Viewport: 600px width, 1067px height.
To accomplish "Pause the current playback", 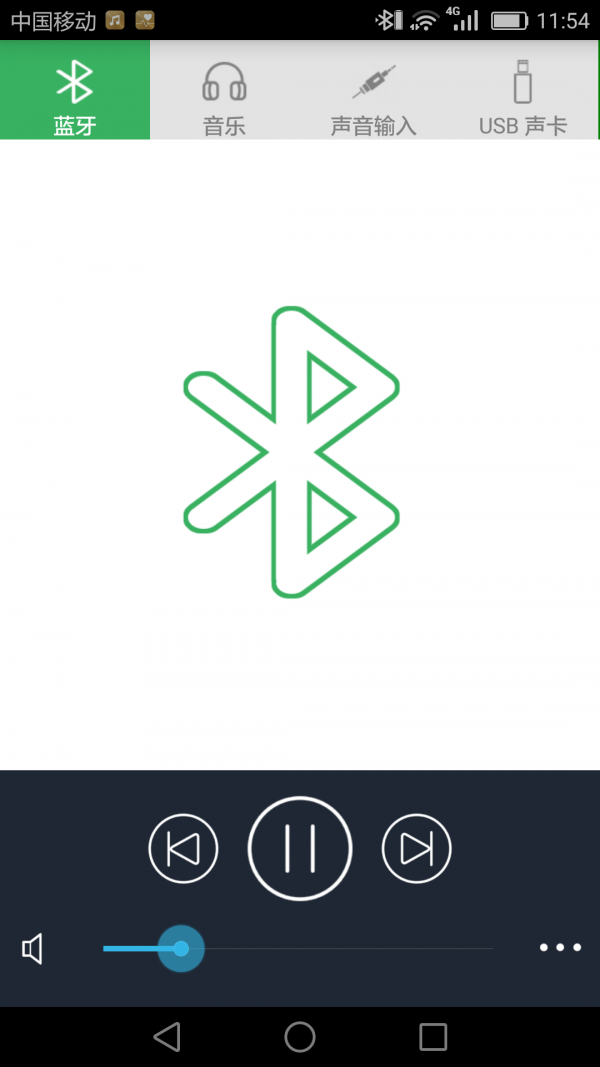I will [300, 849].
